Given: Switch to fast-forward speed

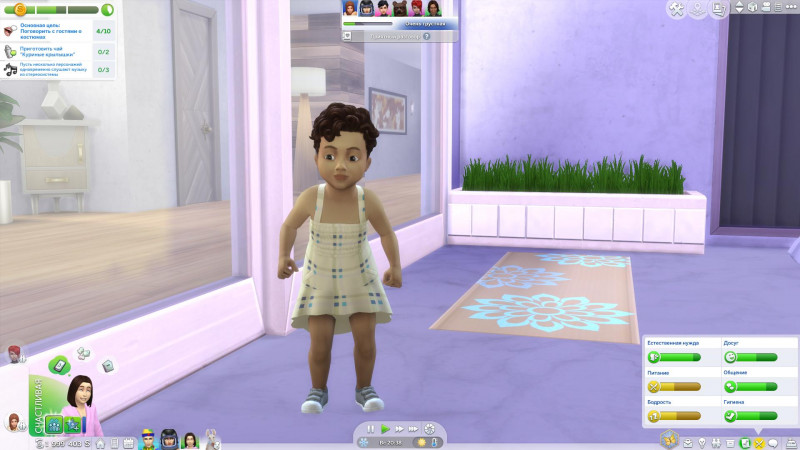Looking at the screenshot, I should 399,428.
